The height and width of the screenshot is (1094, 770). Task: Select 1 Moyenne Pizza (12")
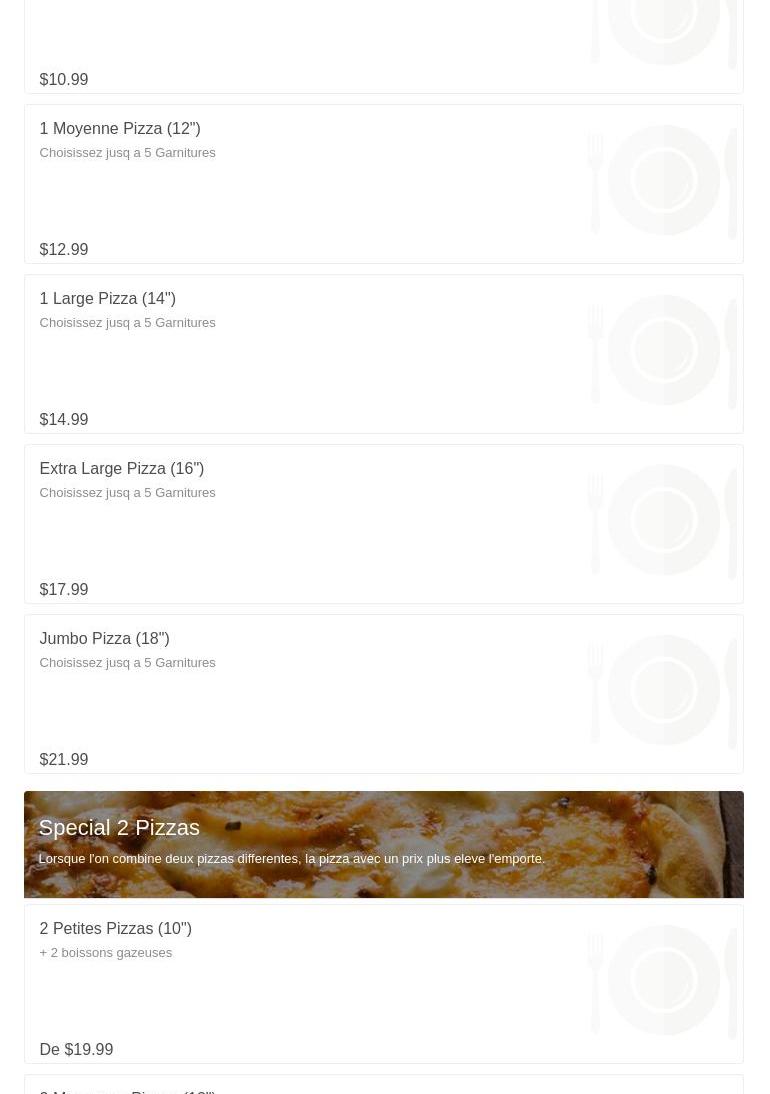click(x=120, y=129)
